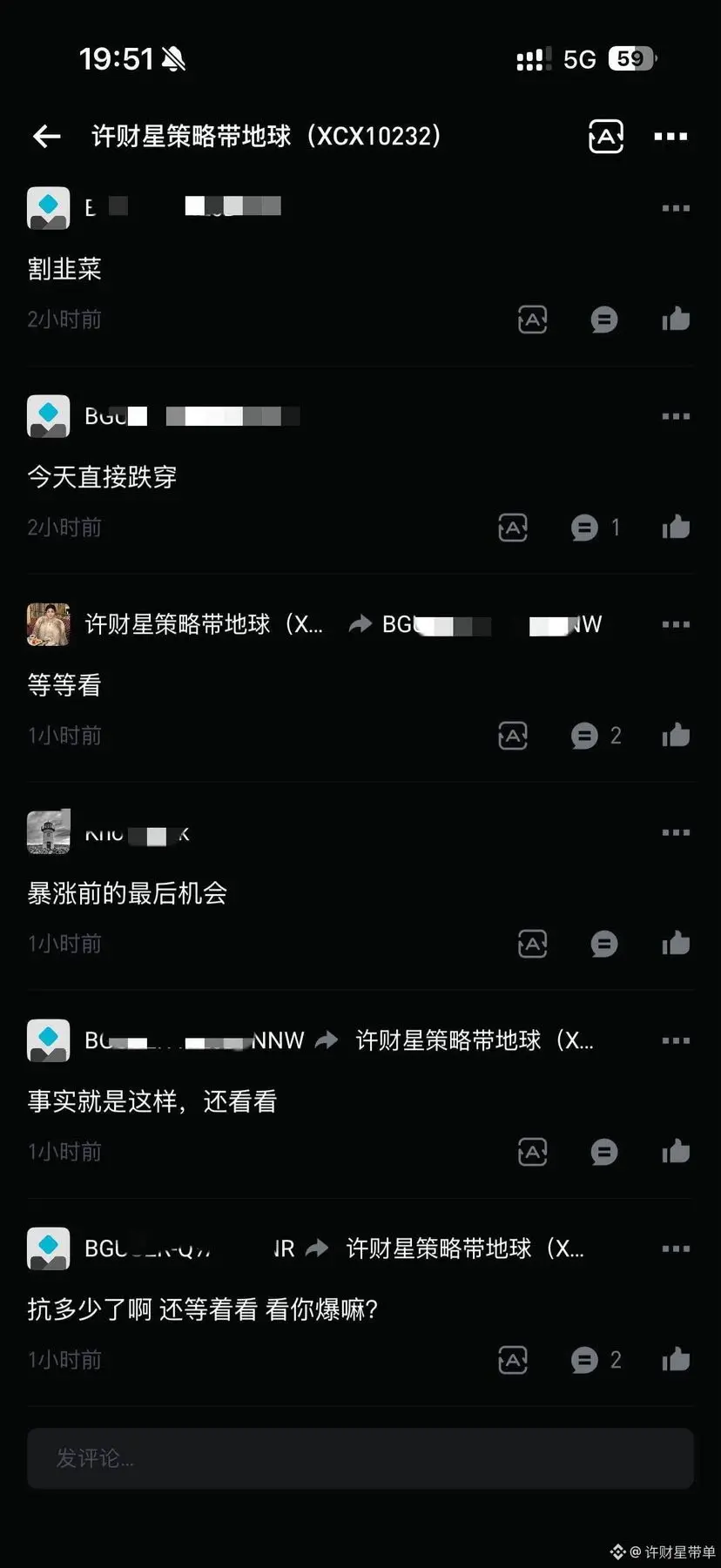
Task: Open options for the 暴涨前的最后机会 comment
Action: tap(676, 832)
